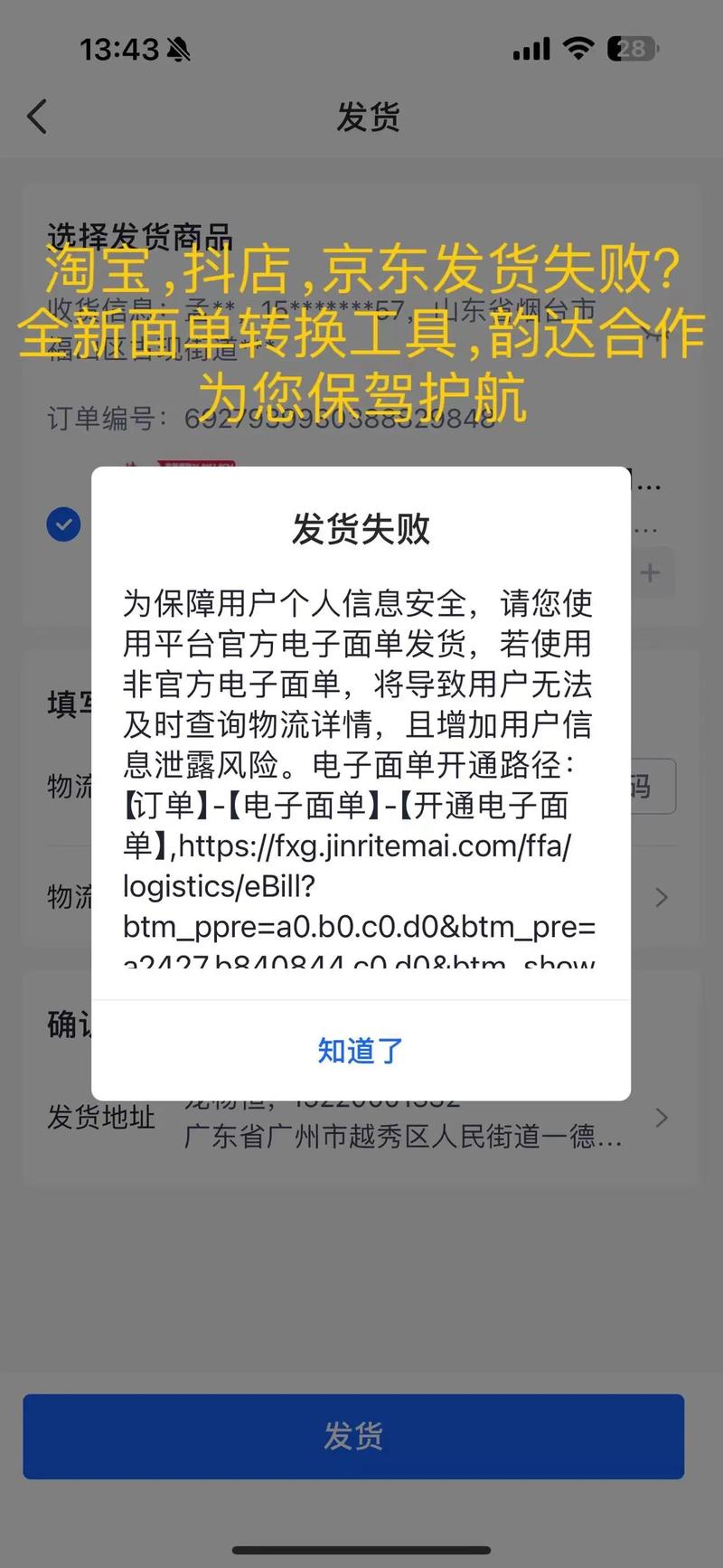Screen dimensions: 723x1568
Task: Expand the 物流 row via its chevron
Action: (x=661, y=897)
